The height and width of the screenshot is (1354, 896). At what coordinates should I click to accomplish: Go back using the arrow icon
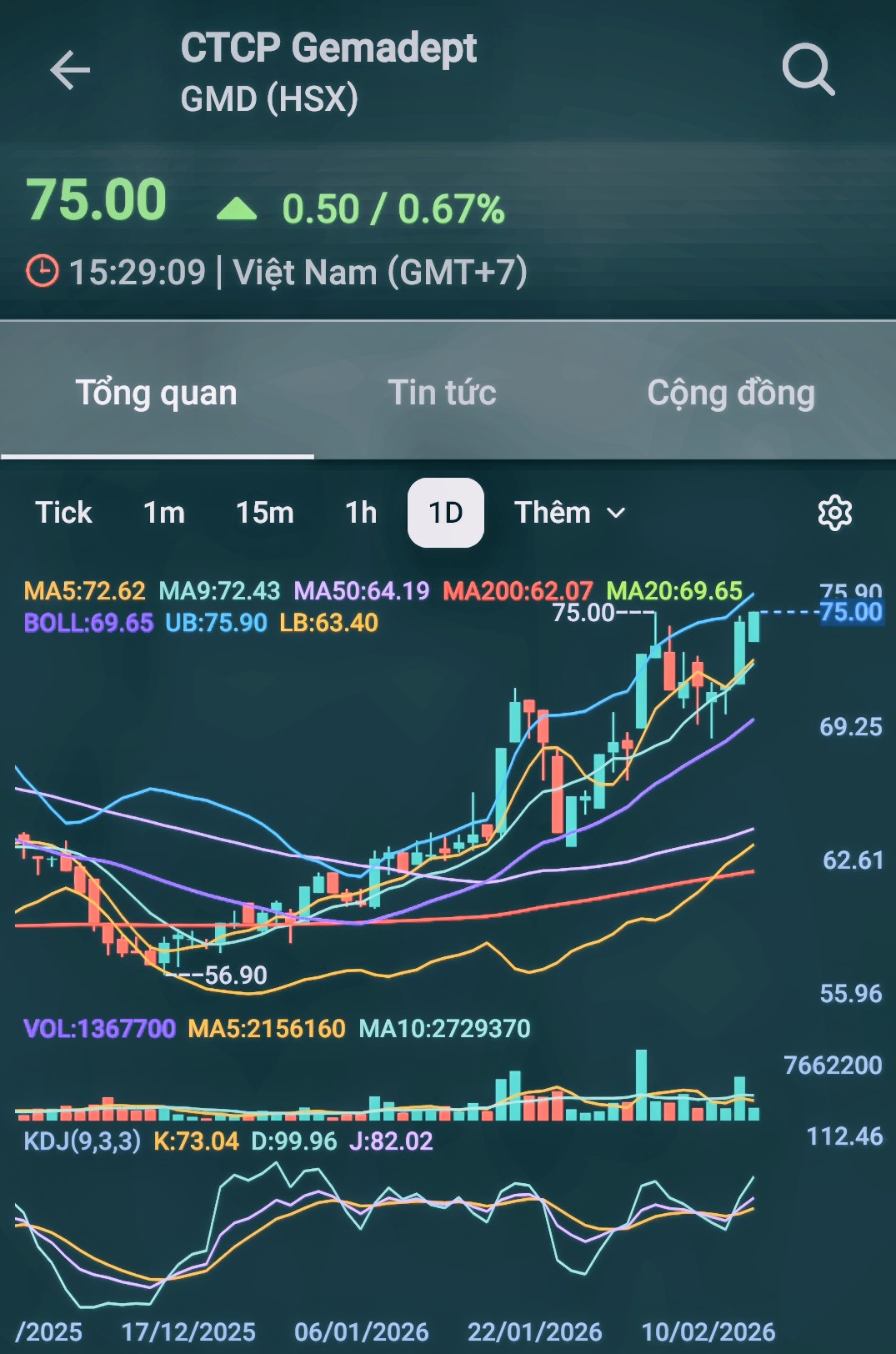[70, 70]
